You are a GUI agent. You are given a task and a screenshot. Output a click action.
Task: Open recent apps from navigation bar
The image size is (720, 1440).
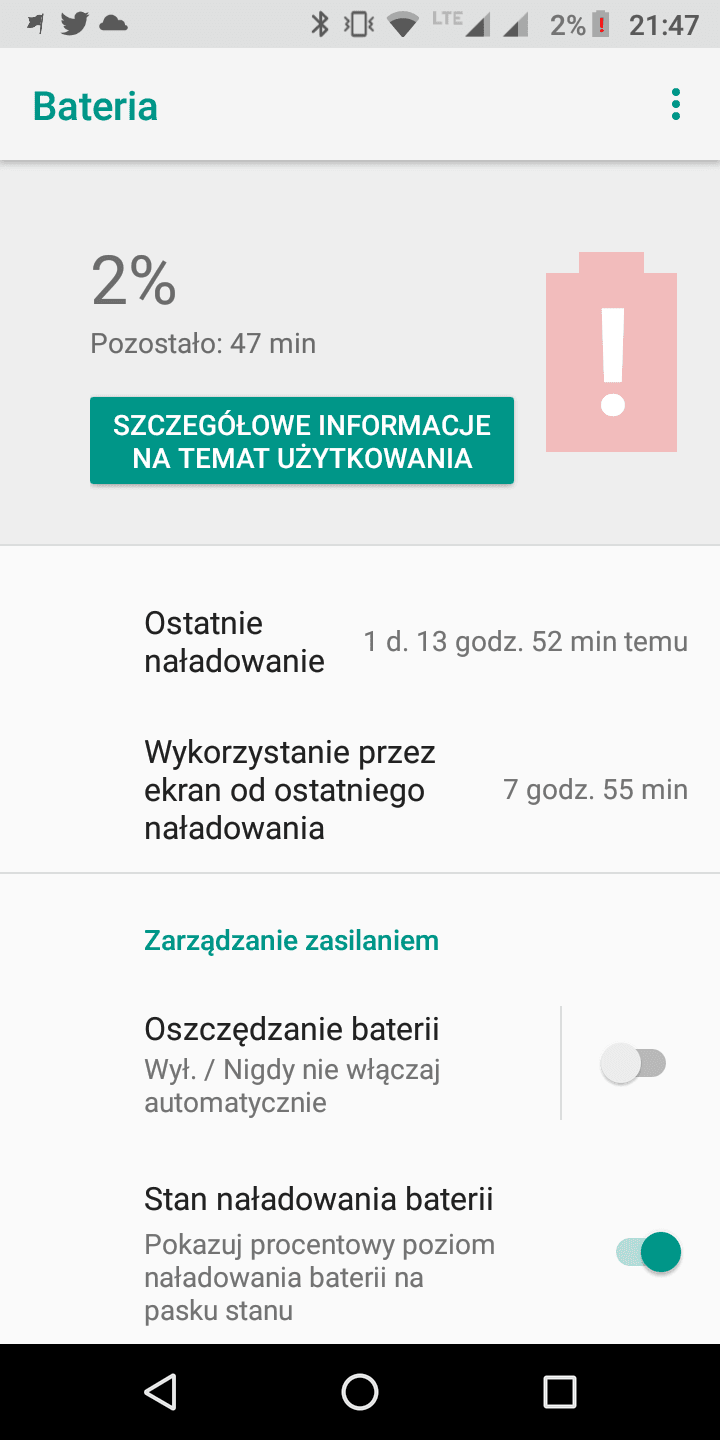tap(560, 1391)
